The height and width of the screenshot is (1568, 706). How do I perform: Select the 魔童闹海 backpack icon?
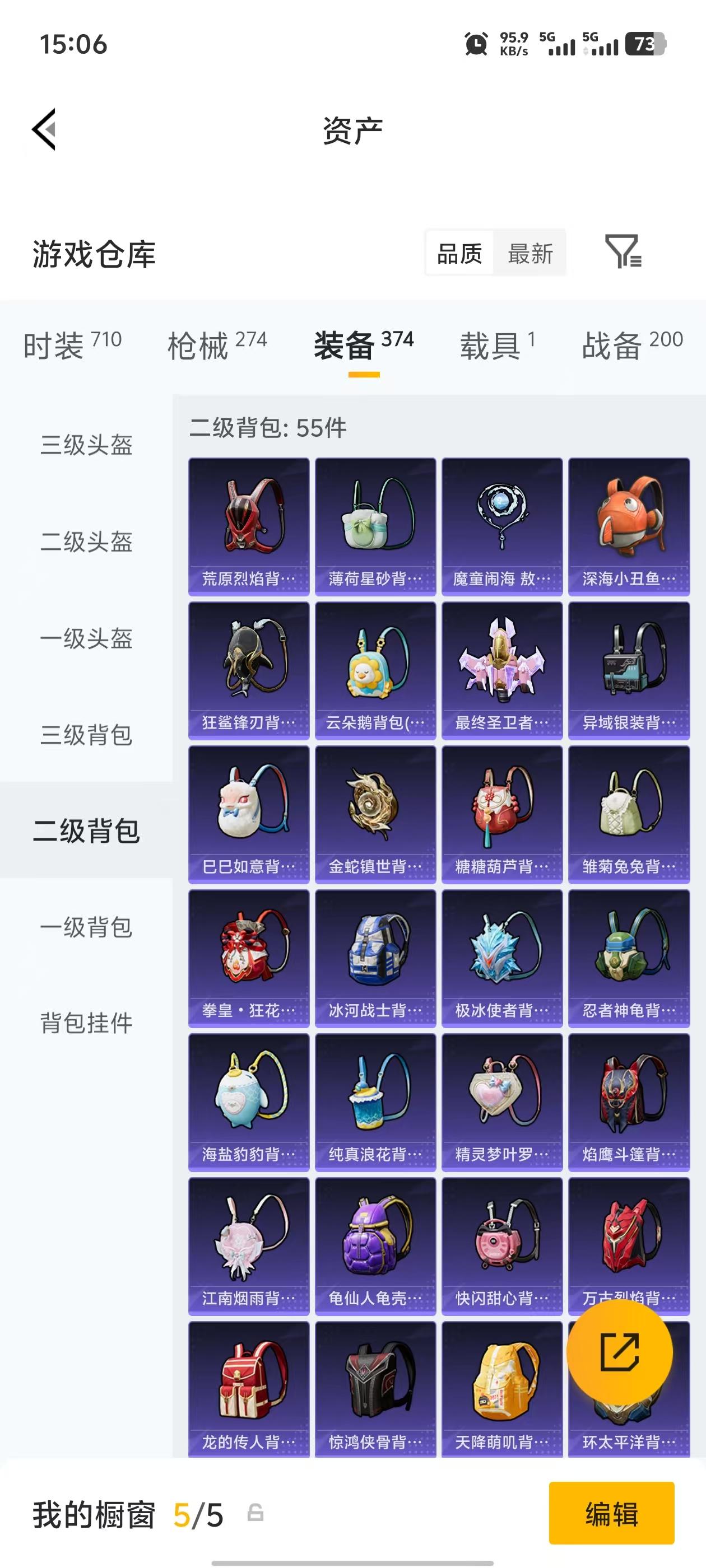coord(503,524)
